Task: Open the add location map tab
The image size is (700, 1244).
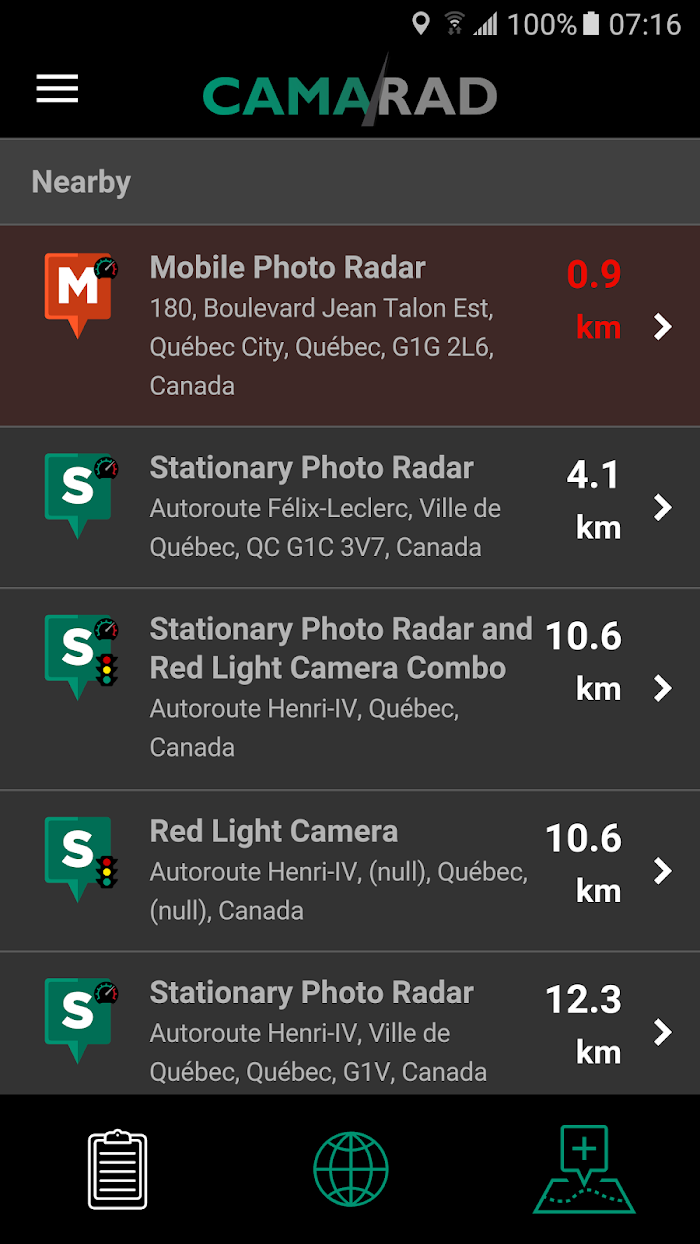Action: (x=584, y=1169)
